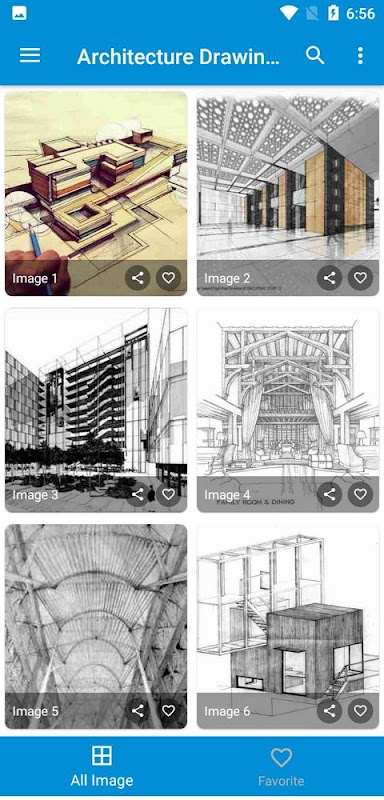Open the Image 4 drawing

coord(288,410)
